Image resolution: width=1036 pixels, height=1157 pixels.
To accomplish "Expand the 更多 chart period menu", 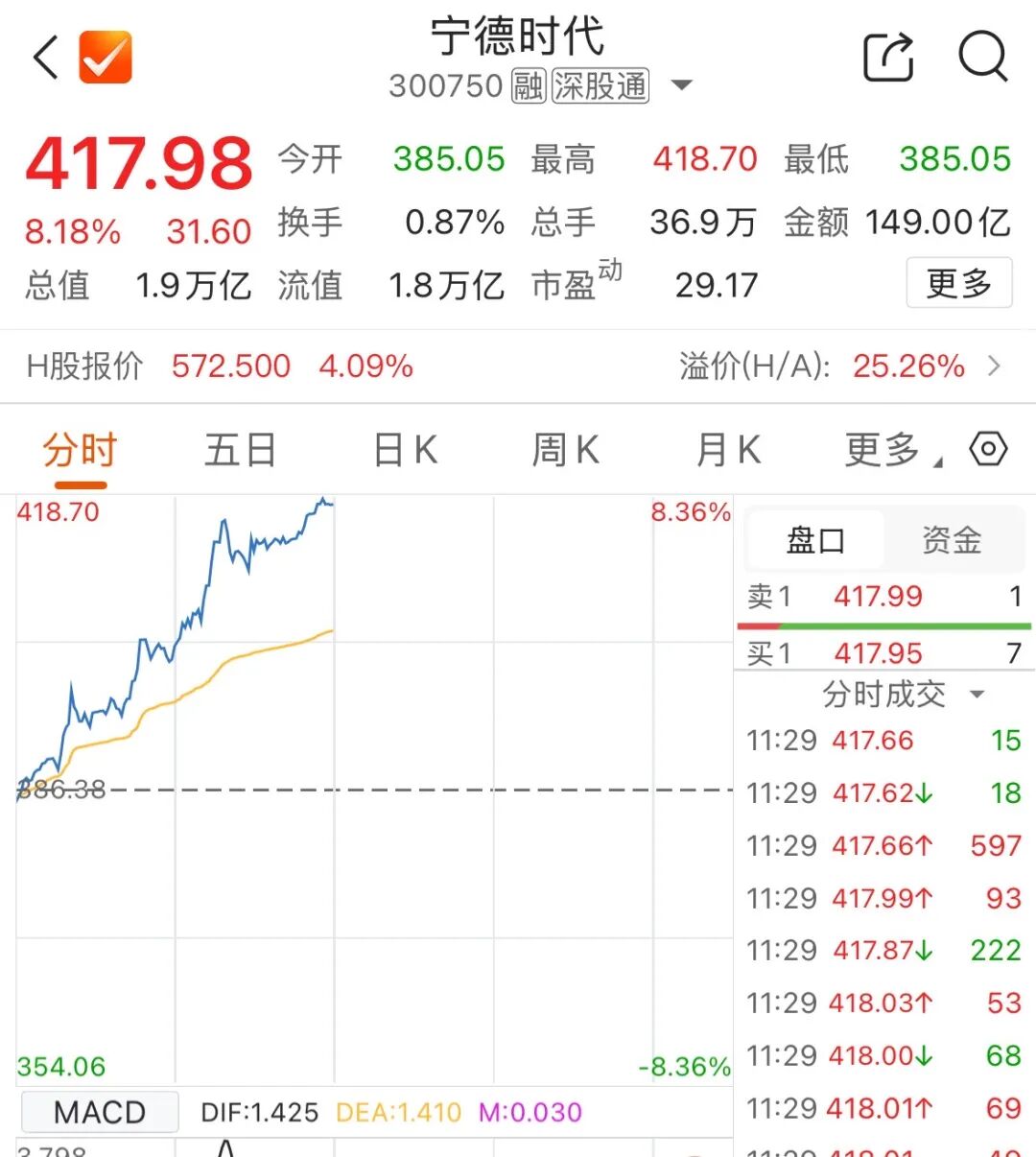I will click(892, 450).
